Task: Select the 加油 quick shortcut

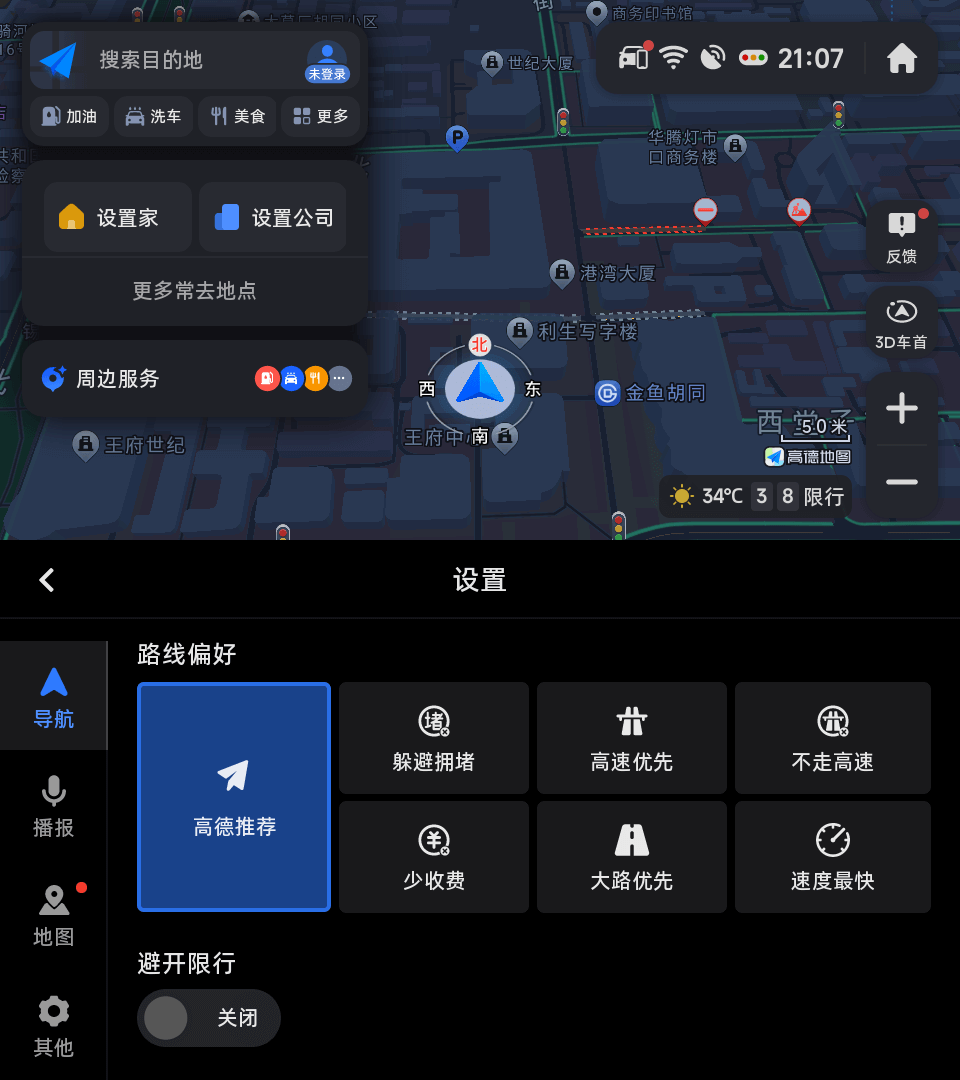Action: [70, 117]
